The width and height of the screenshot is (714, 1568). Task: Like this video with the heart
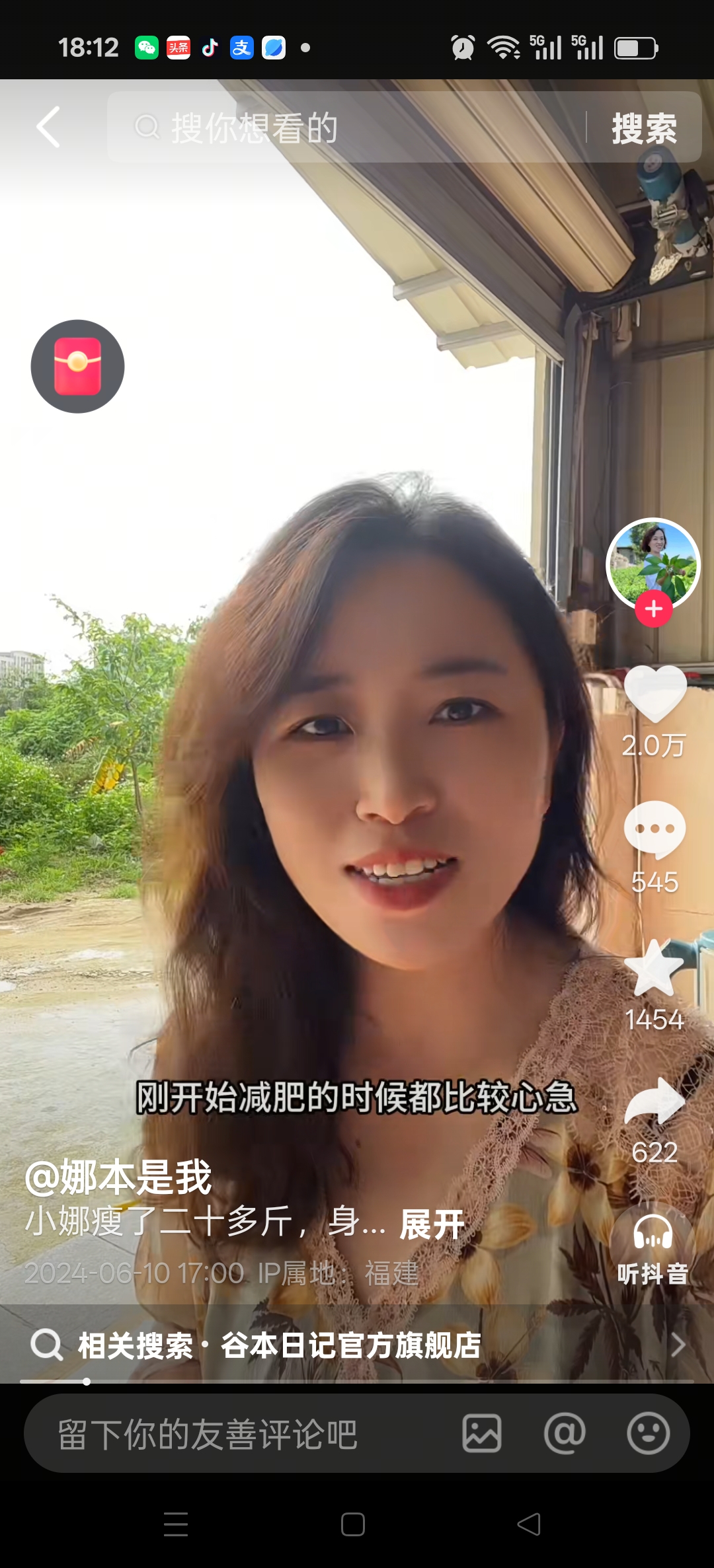[654, 694]
